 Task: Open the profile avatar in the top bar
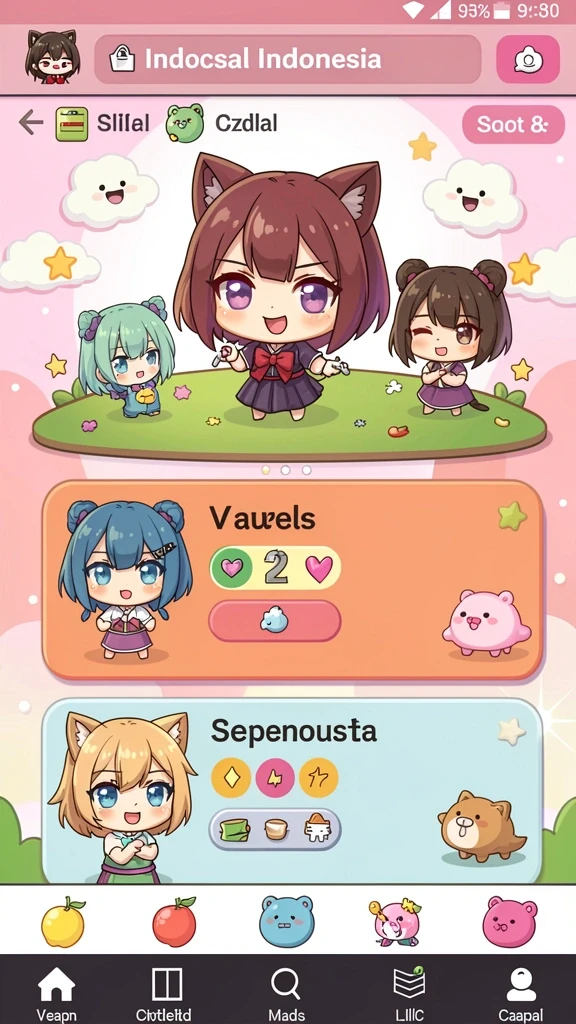tap(52, 57)
